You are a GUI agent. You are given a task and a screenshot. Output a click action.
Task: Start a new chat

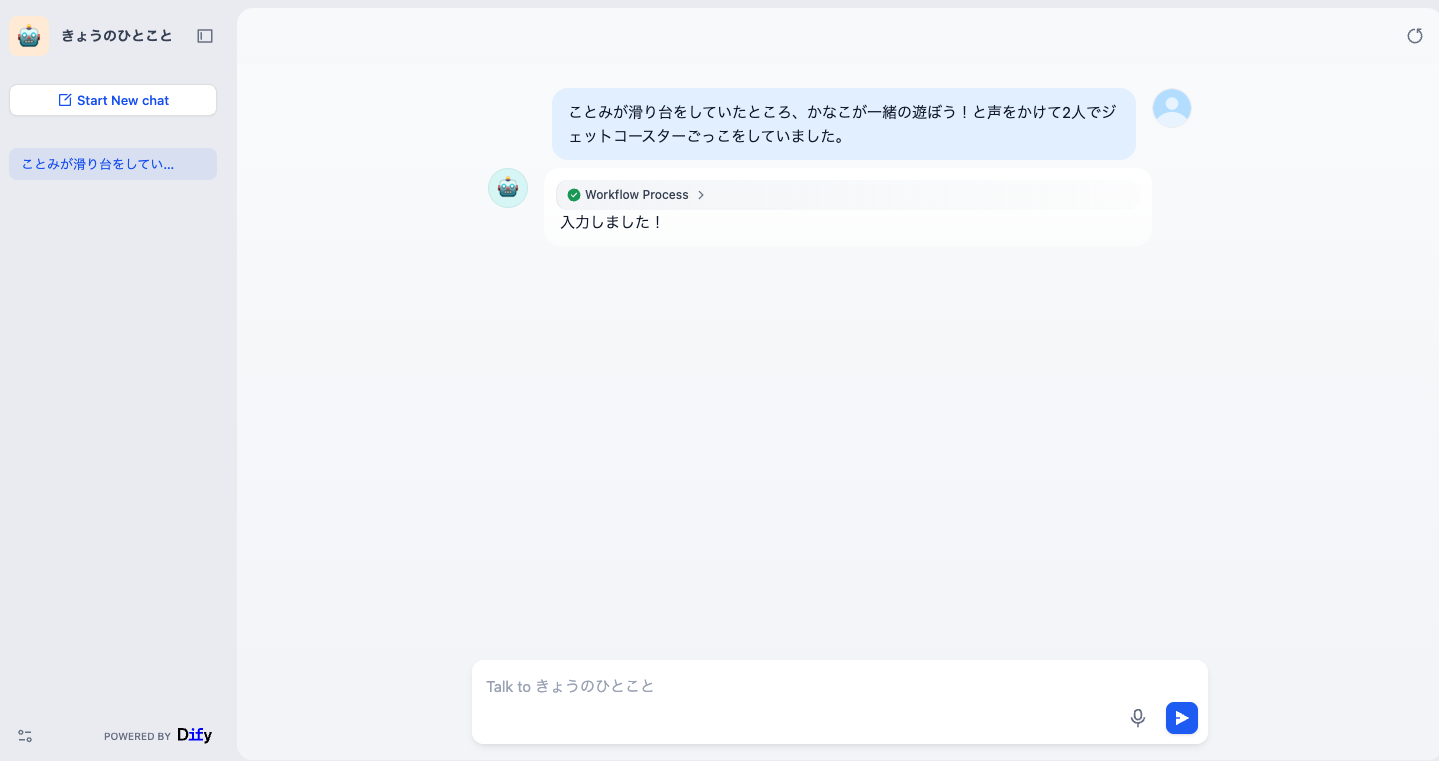point(113,100)
